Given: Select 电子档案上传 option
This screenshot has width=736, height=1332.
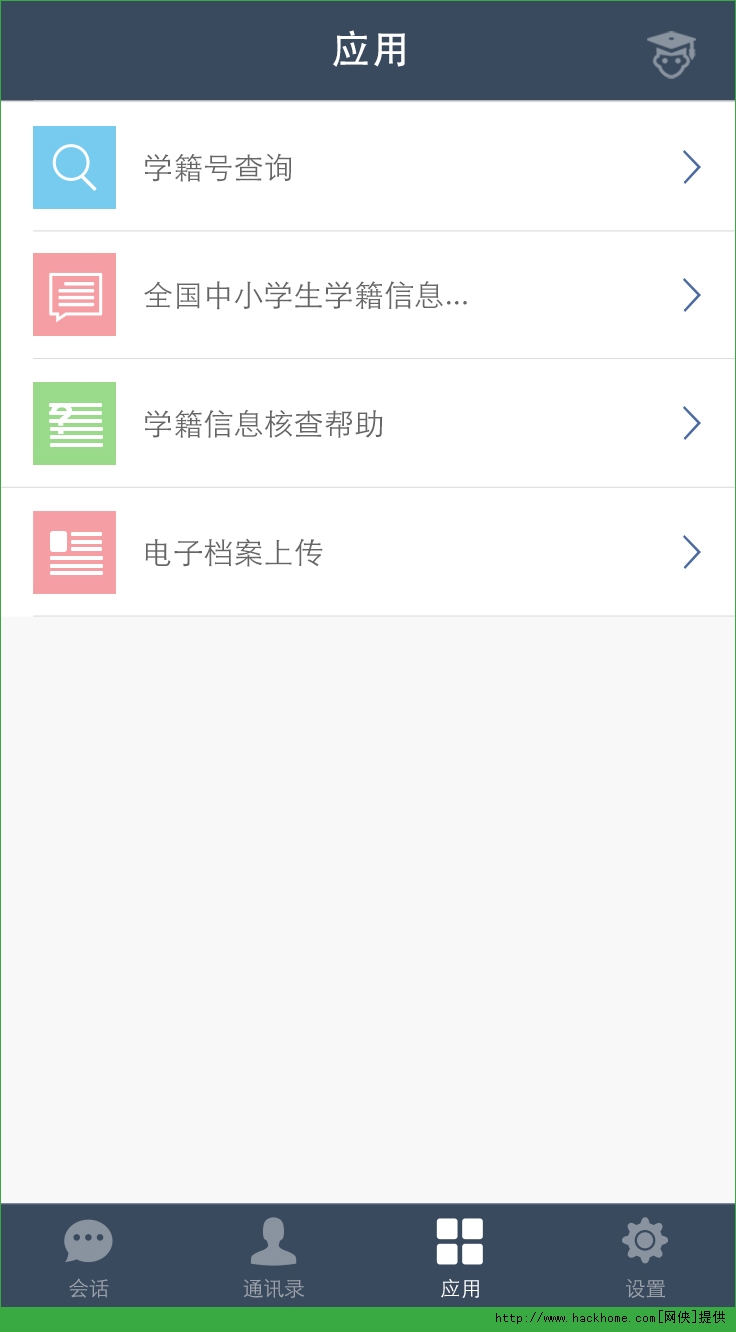Looking at the screenshot, I should tap(368, 552).
